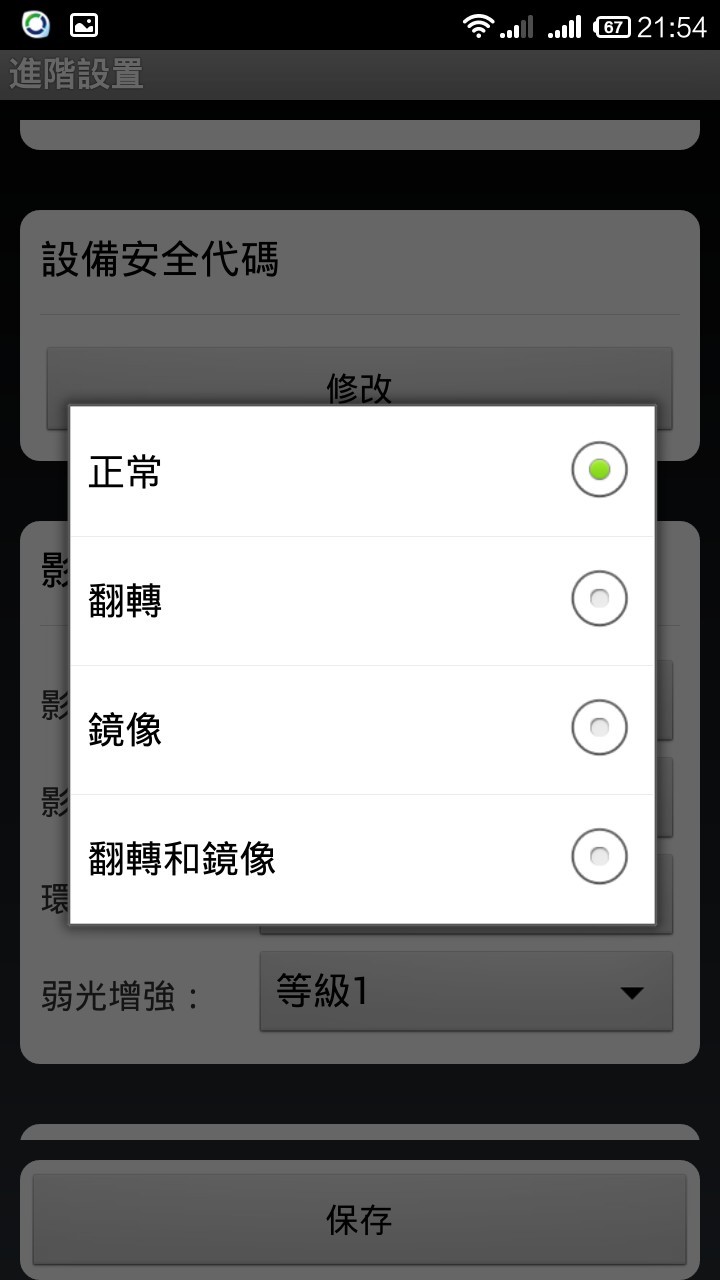The image size is (720, 1280).
Task: Tap the dropdown arrow beside 等級1
Action: click(637, 991)
